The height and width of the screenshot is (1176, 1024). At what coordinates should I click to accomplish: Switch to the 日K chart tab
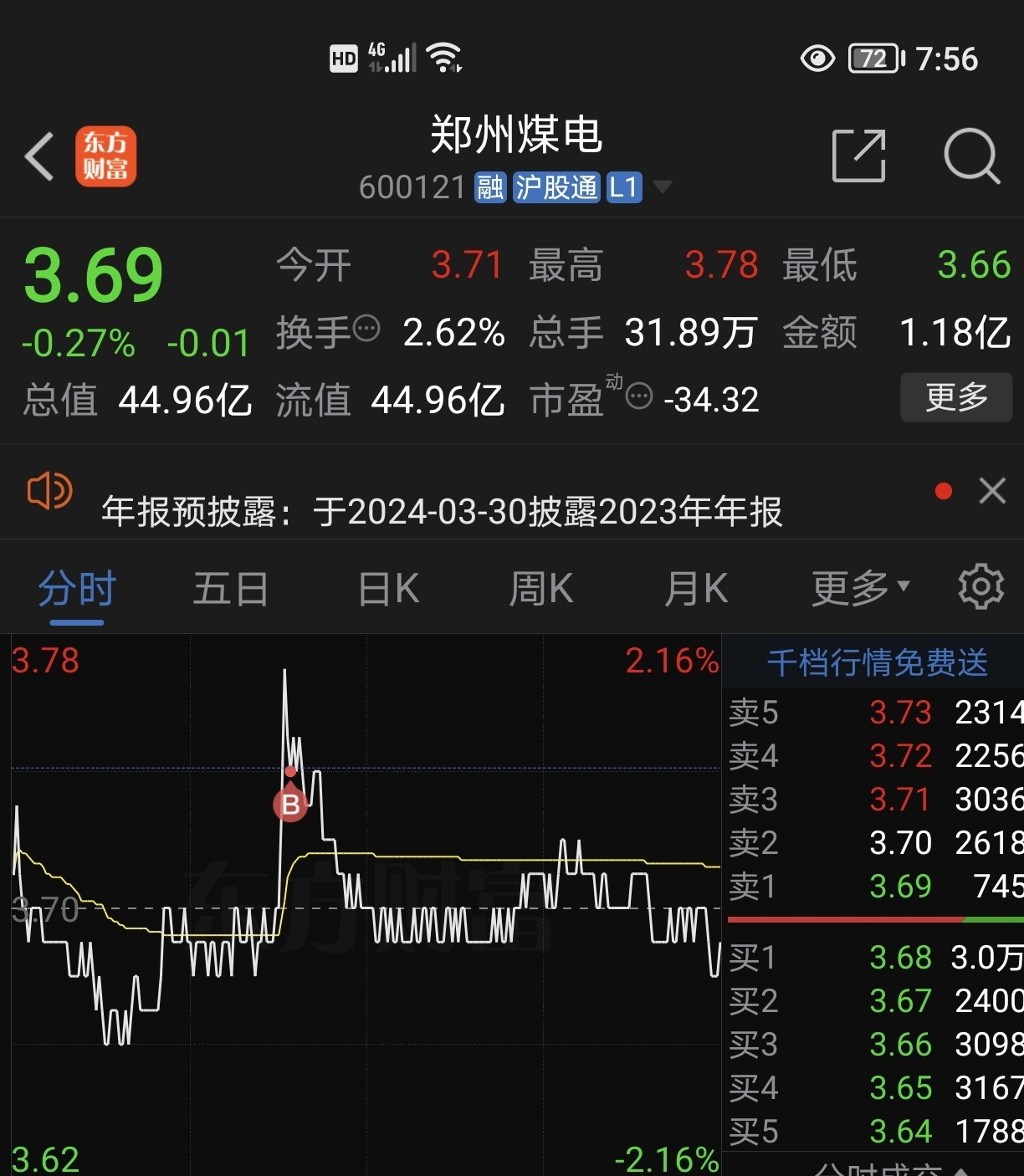tap(388, 589)
